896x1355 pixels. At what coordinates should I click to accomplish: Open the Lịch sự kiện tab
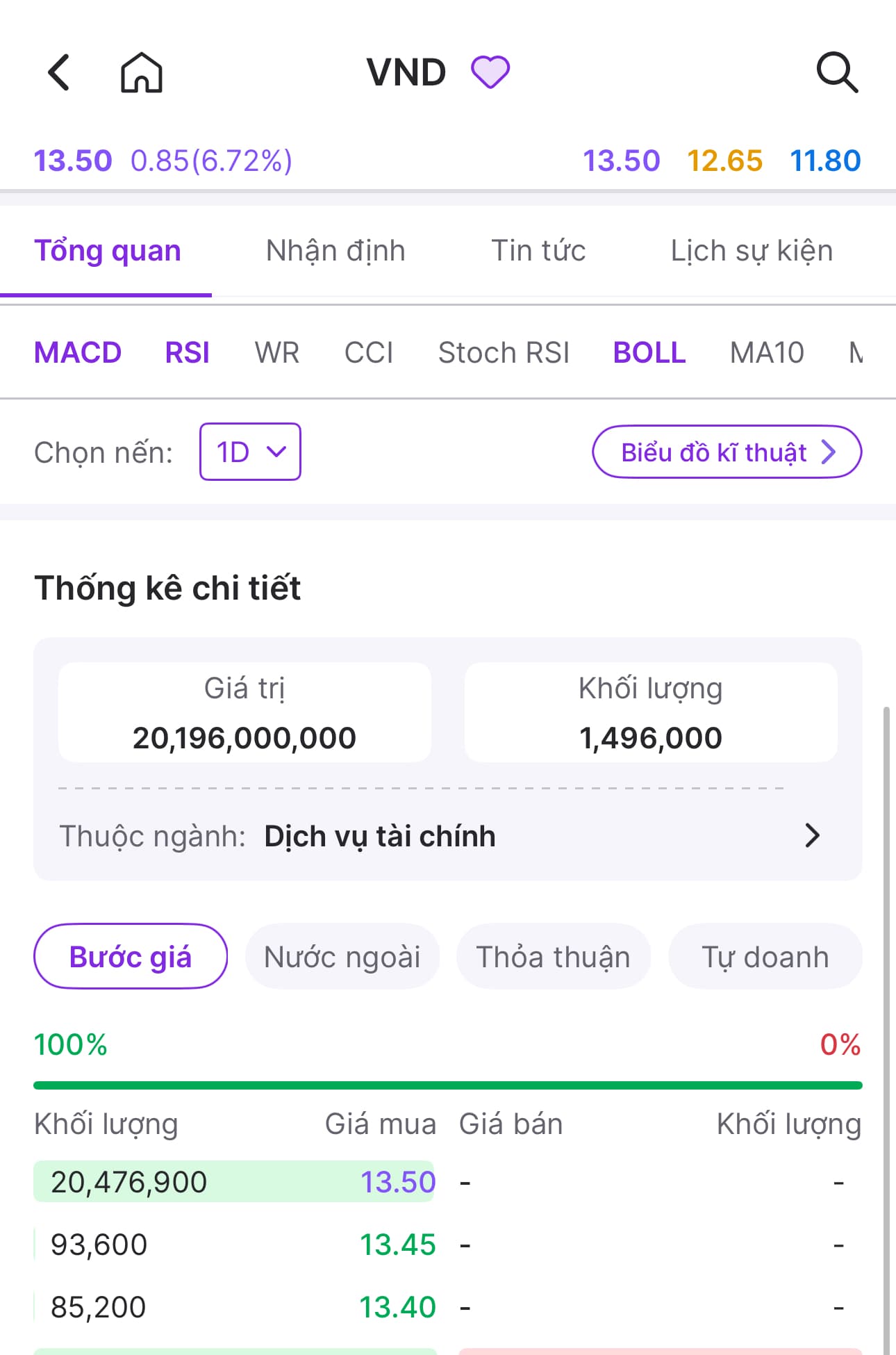pos(752,251)
